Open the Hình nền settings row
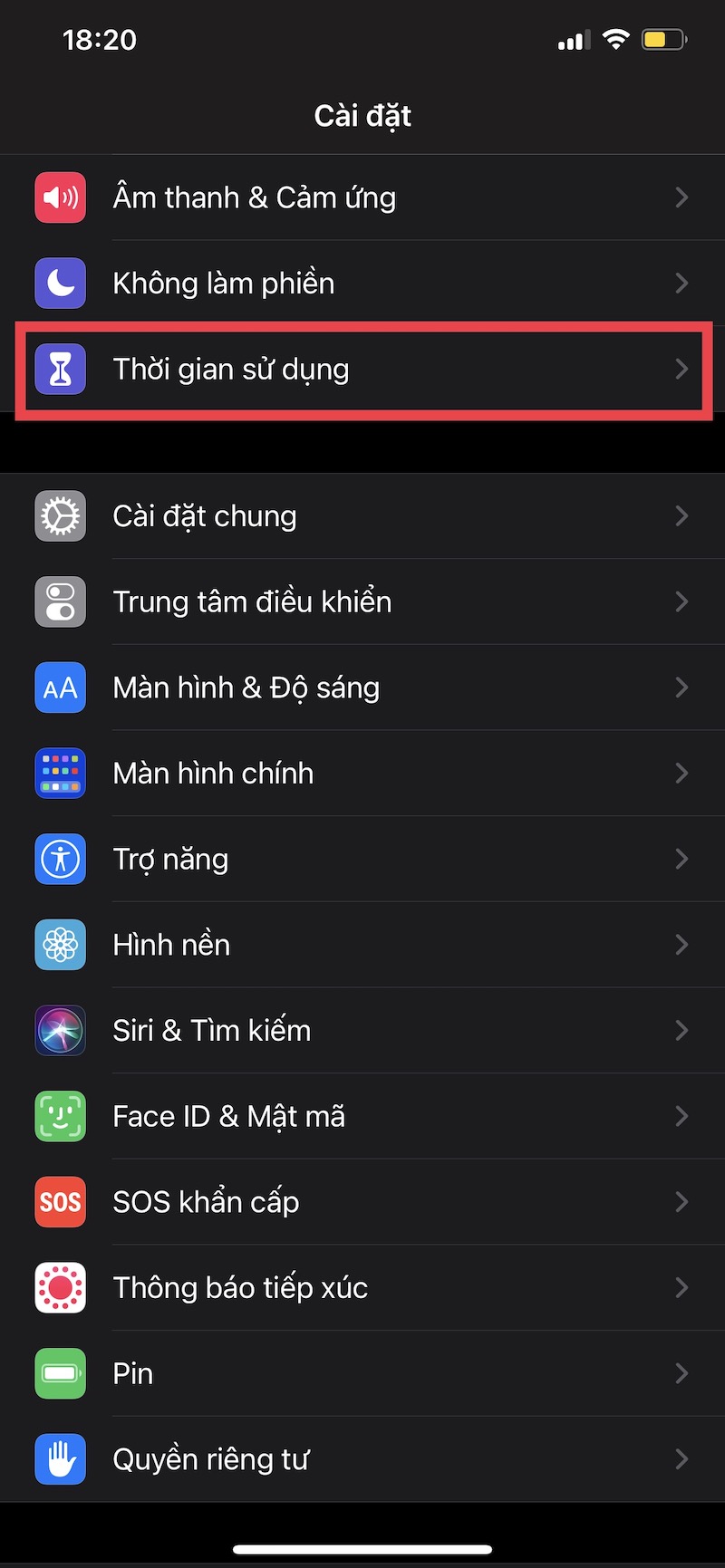 point(362,945)
